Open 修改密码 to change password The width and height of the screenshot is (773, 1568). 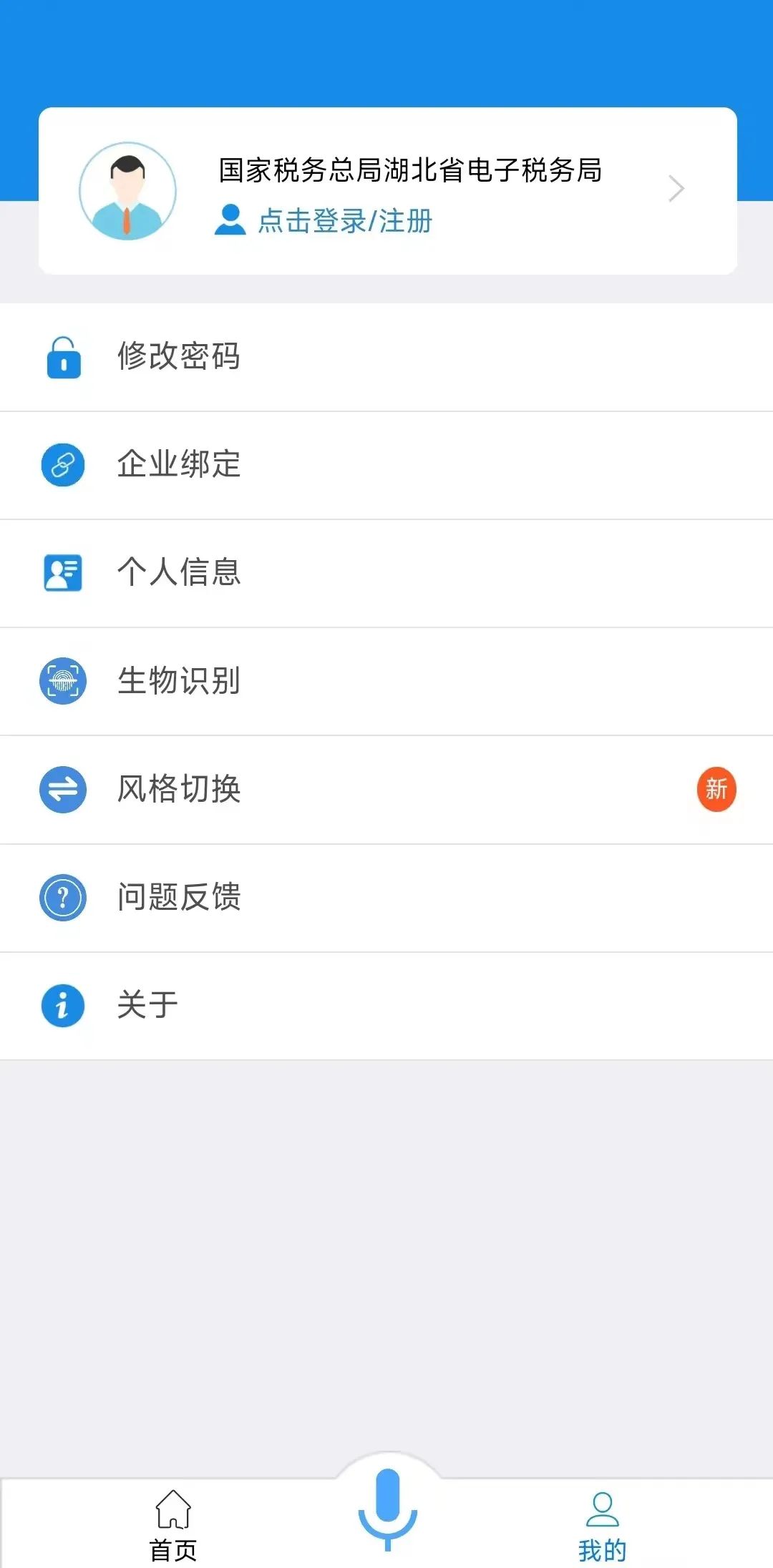[386, 357]
